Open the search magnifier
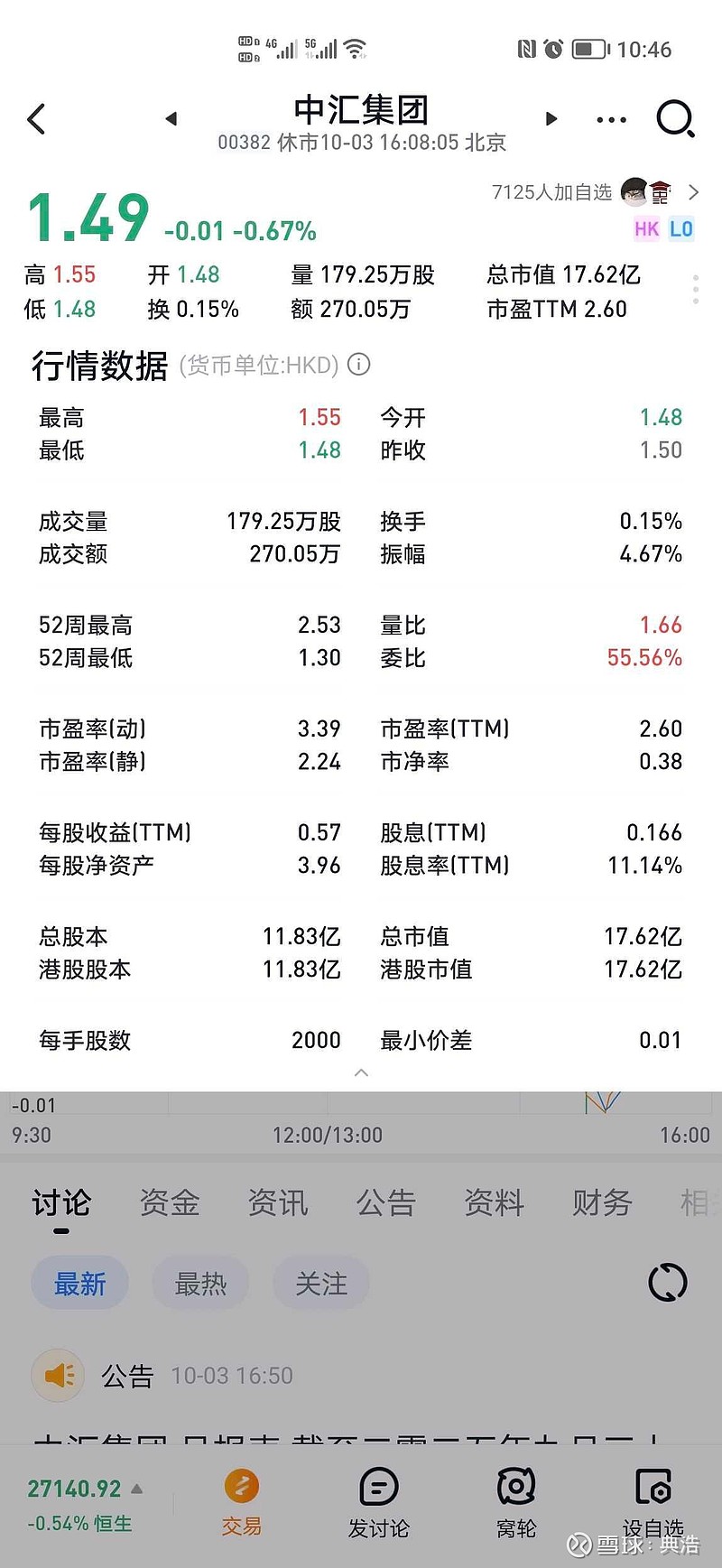Viewport: 722px width, 1568px height. [x=675, y=118]
